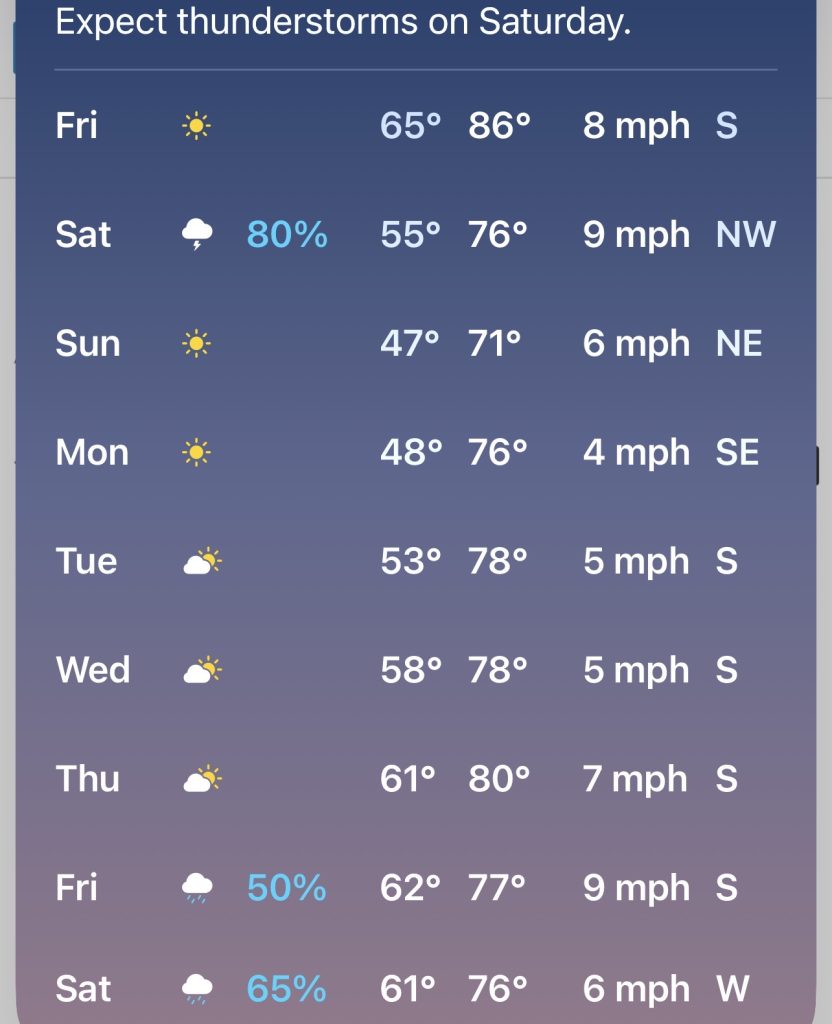Open Saturday forecast with 65% rain chance

[415, 989]
